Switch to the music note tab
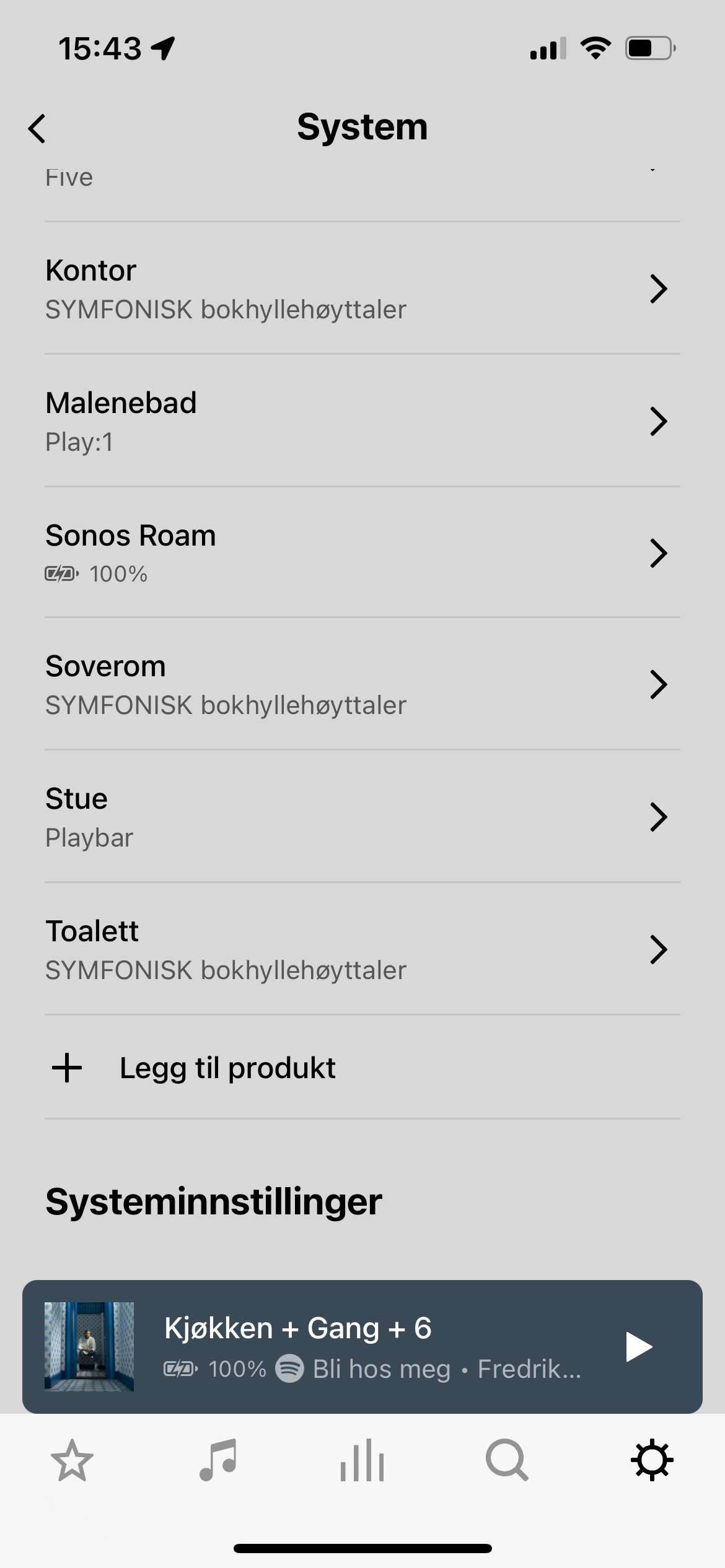This screenshot has width=725, height=1568. (217, 1461)
